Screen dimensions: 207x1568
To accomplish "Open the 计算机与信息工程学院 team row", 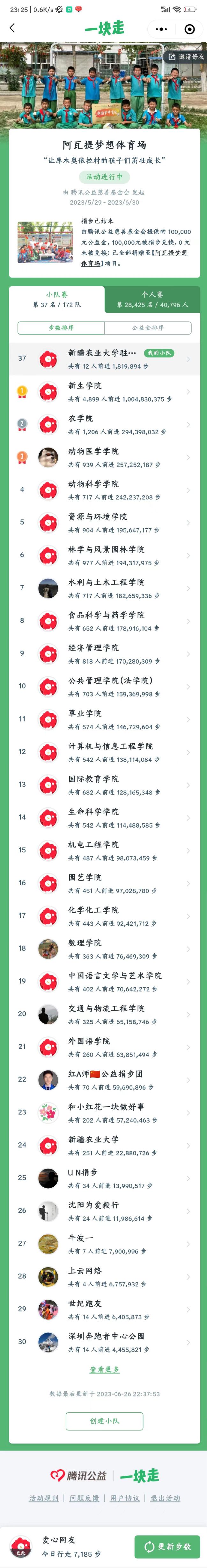I will tap(103, 752).
